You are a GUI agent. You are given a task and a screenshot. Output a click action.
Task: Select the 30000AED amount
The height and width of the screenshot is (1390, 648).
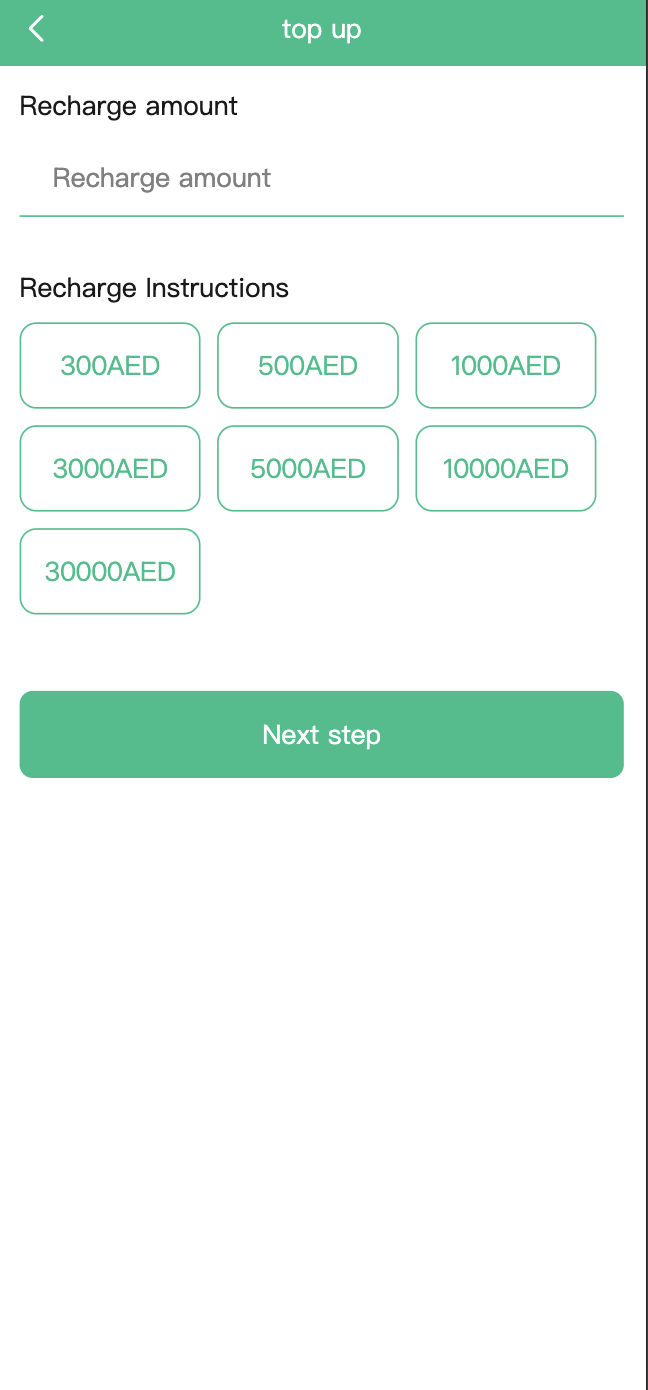tap(110, 572)
